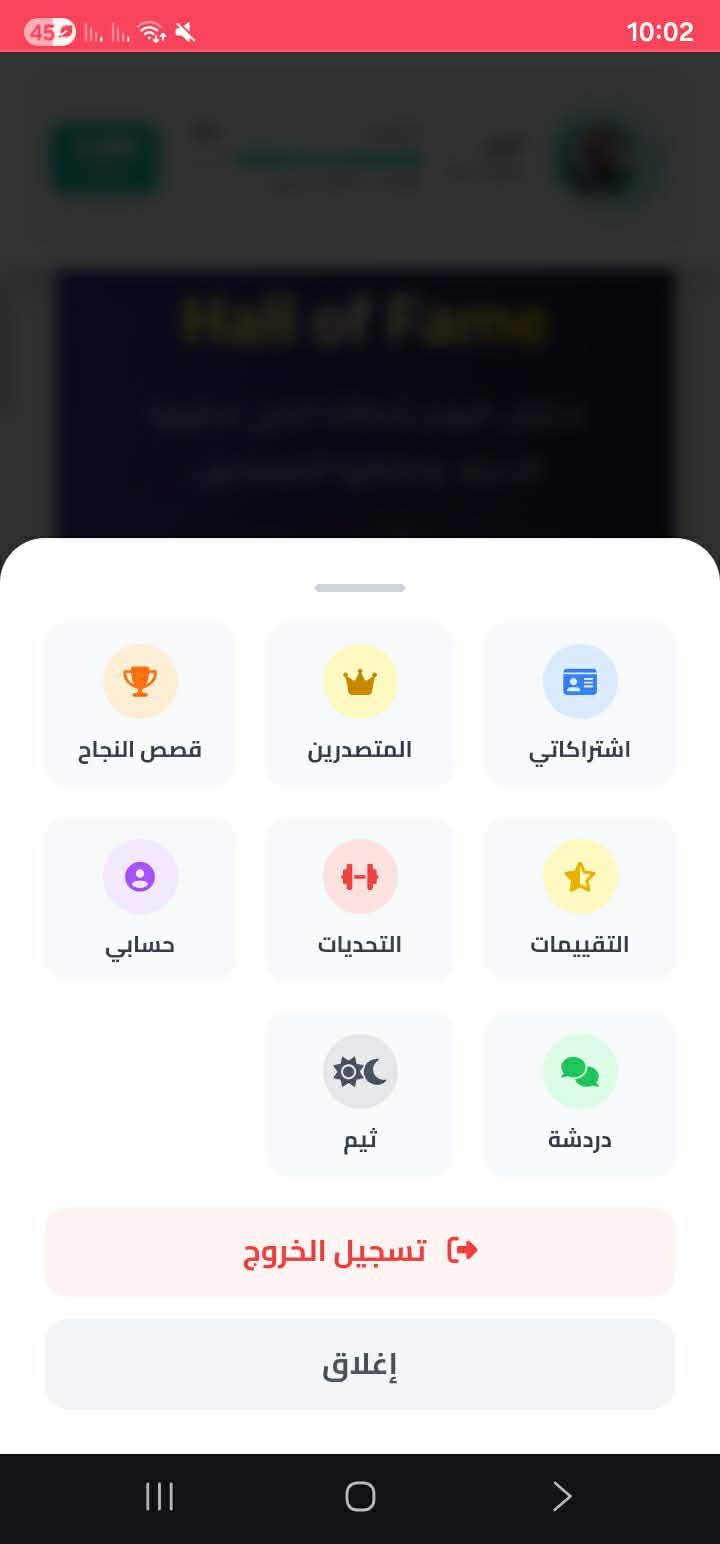Select the Wi-Fi indicator in the status bar

coord(150,31)
